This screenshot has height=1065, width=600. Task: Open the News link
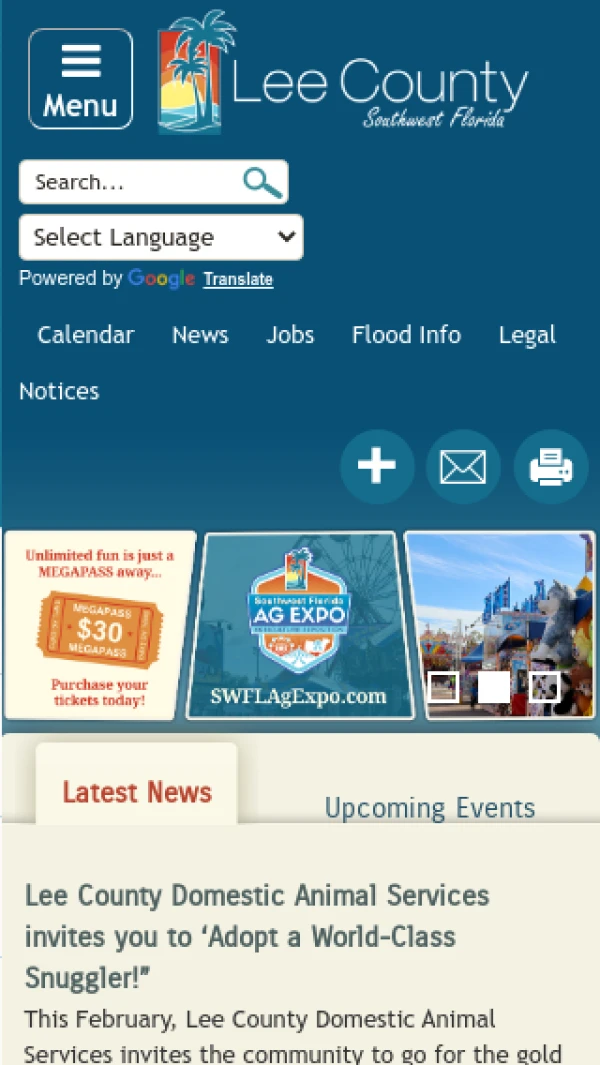tap(200, 335)
